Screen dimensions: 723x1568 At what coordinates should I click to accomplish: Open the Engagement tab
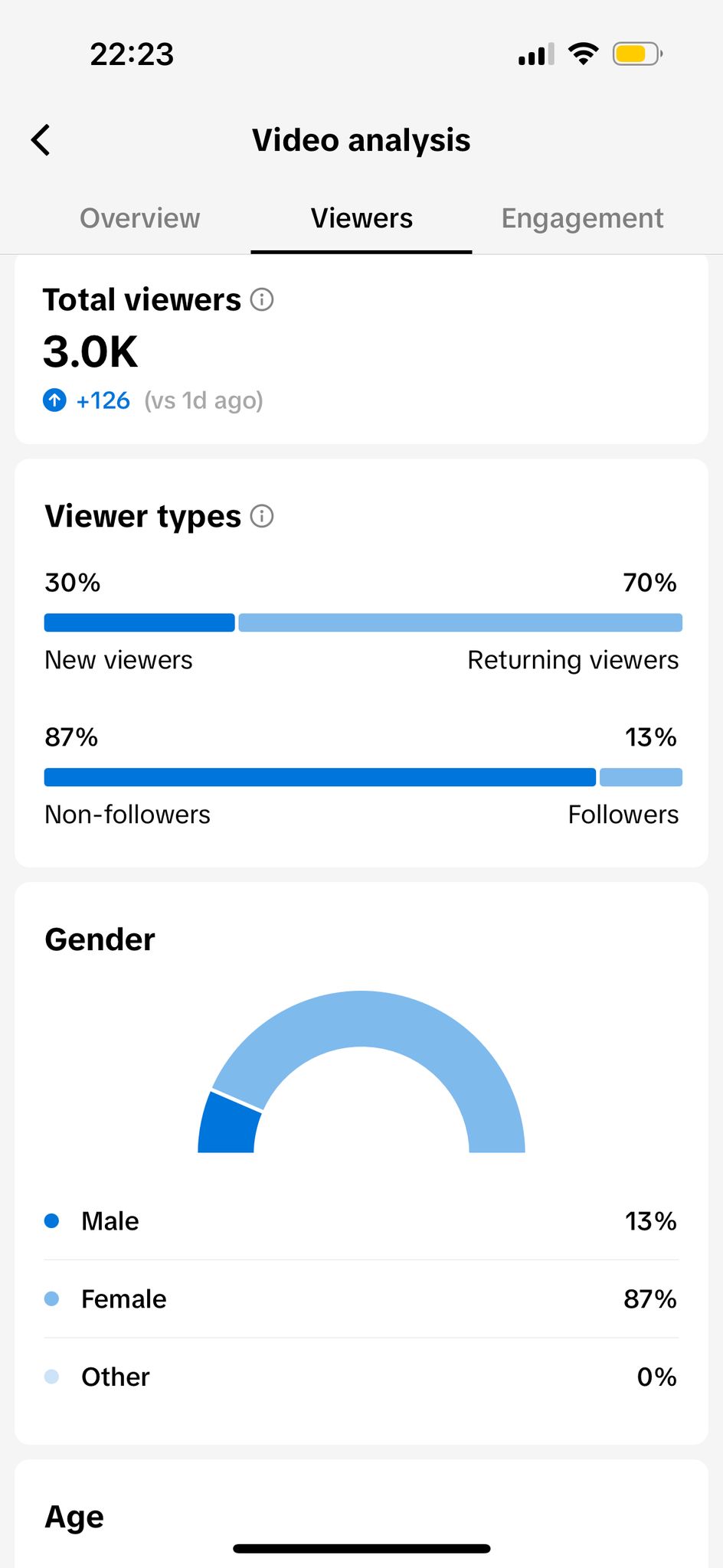[x=582, y=218]
